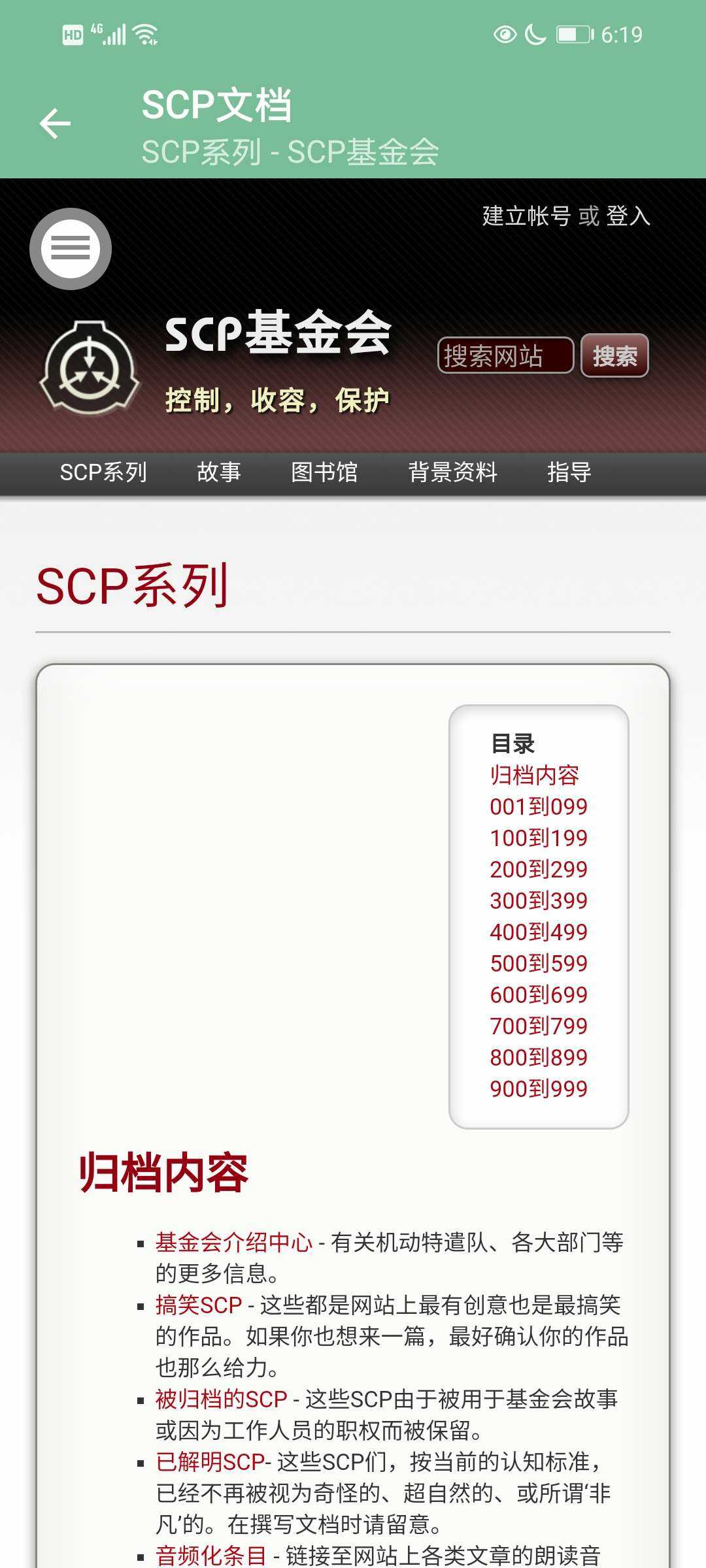Open the 图书馆 navigation item
Viewport: 706px width, 1568px height.
(324, 472)
